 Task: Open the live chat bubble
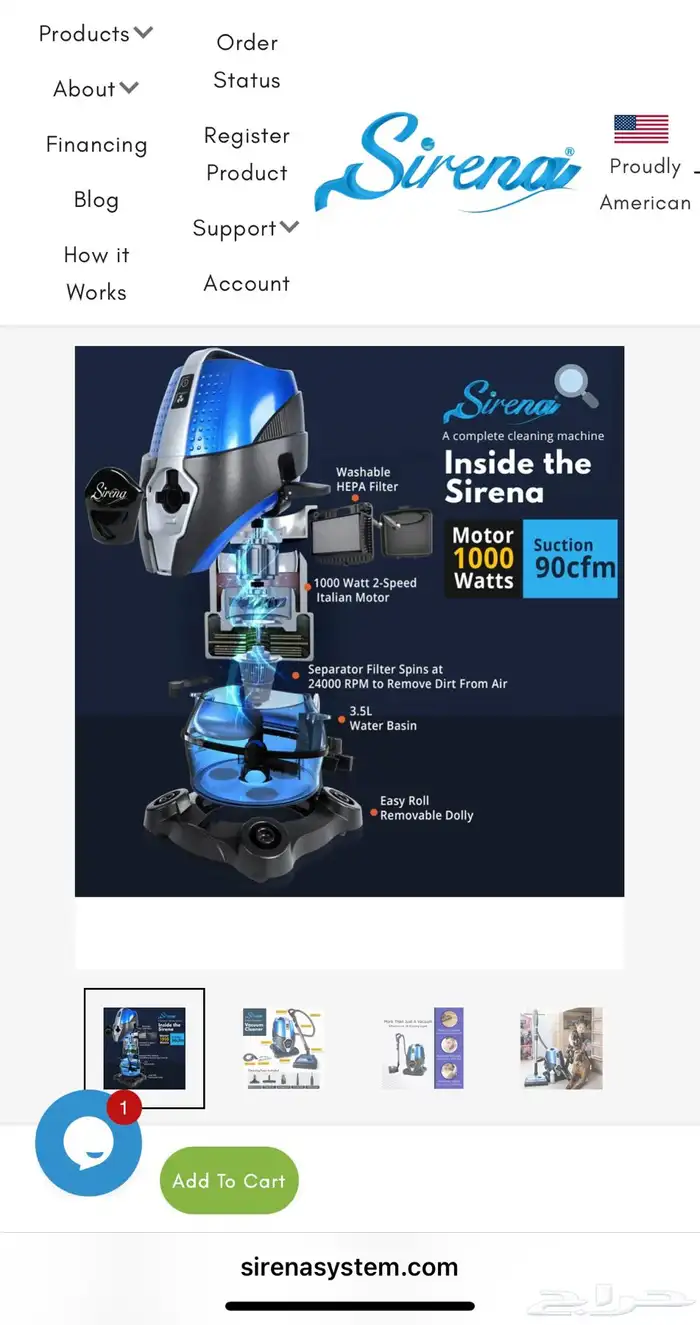tap(86, 1144)
